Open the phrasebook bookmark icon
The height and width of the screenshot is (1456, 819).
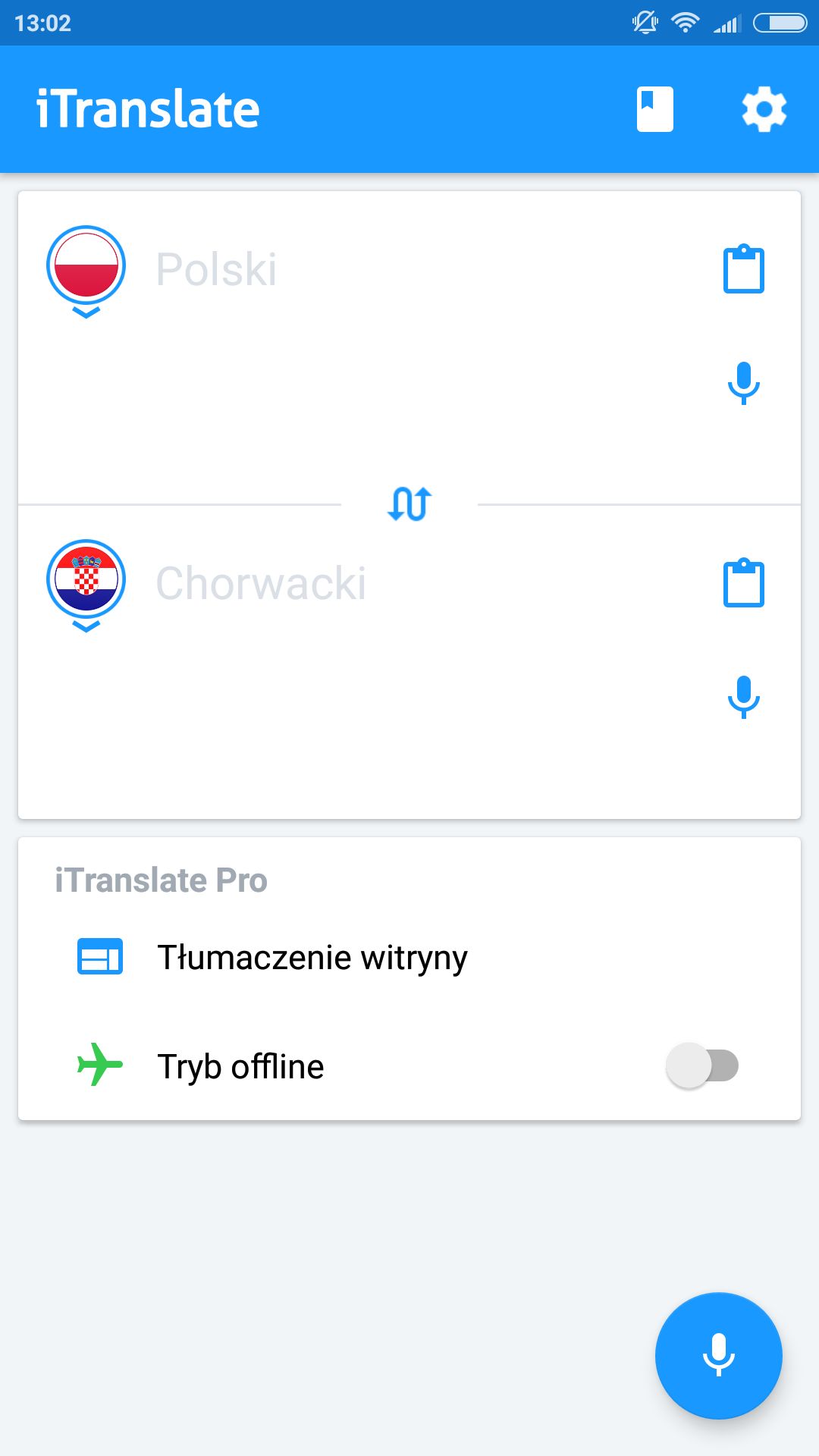[655, 110]
